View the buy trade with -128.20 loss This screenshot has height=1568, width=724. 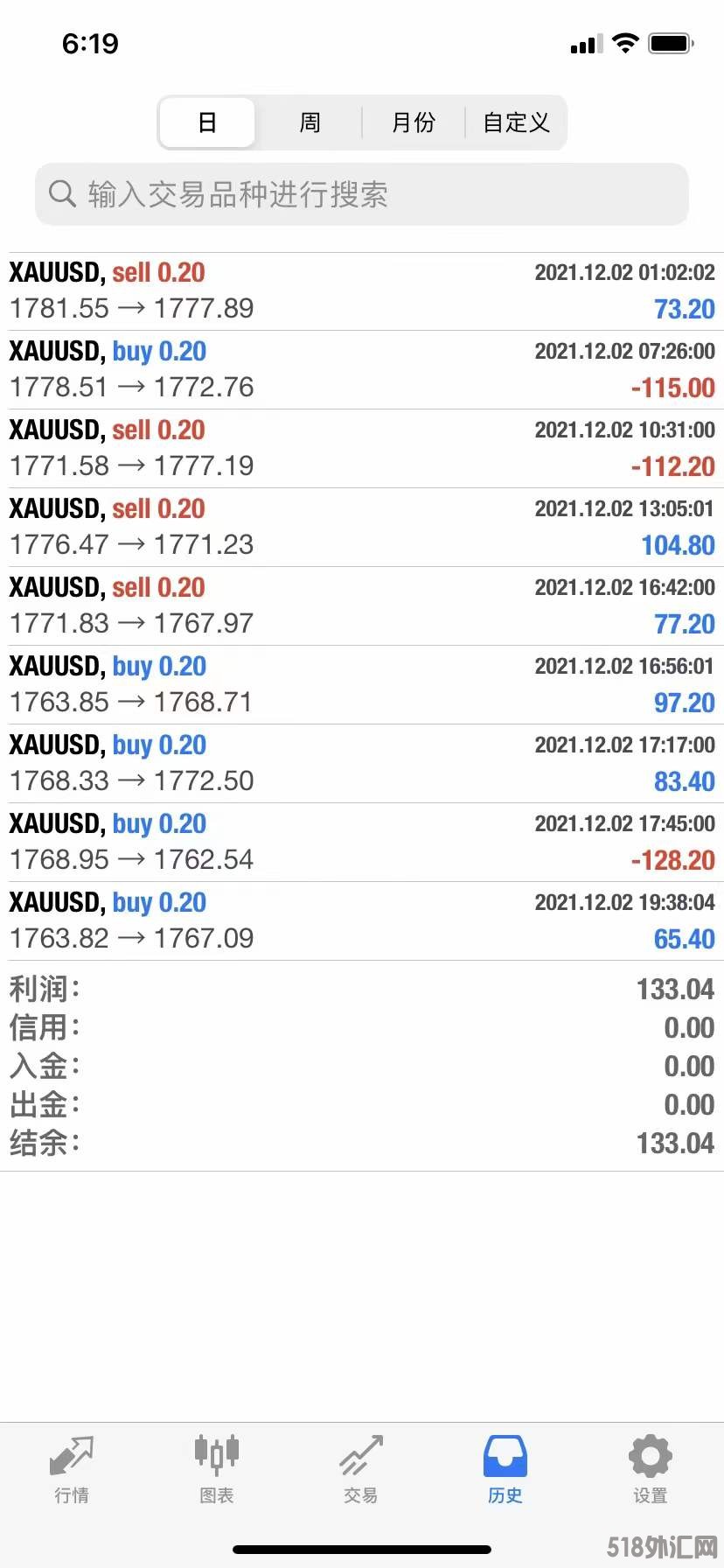[x=362, y=843]
